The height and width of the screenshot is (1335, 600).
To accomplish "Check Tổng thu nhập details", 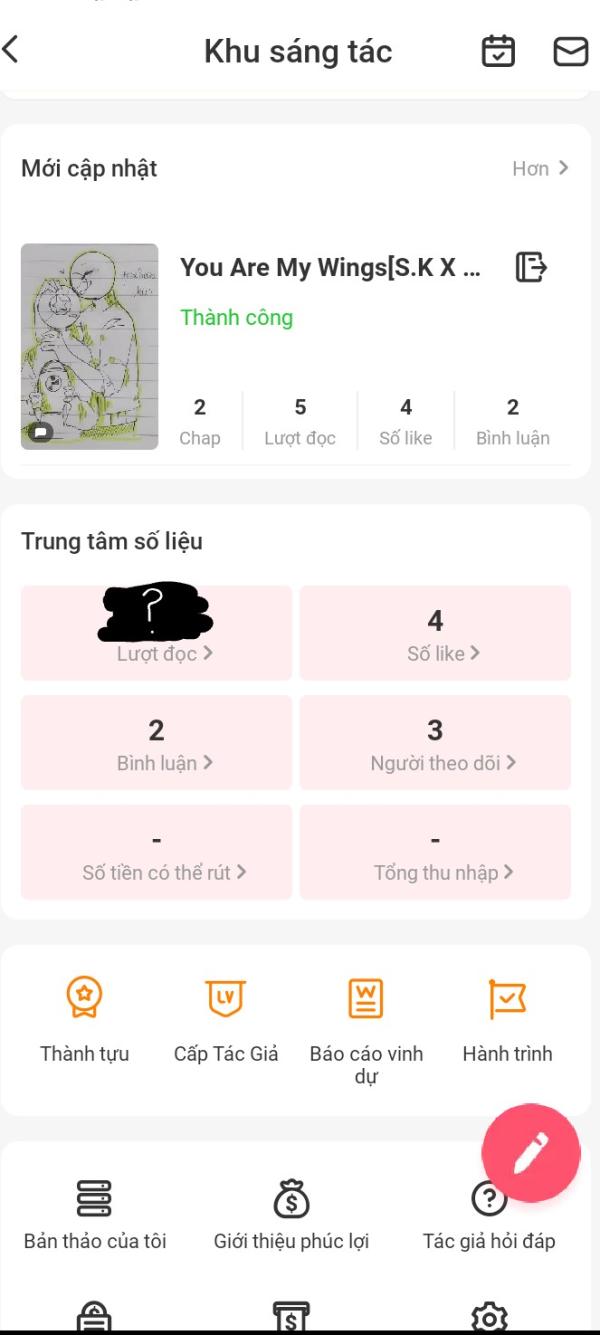I will [435, 853].
